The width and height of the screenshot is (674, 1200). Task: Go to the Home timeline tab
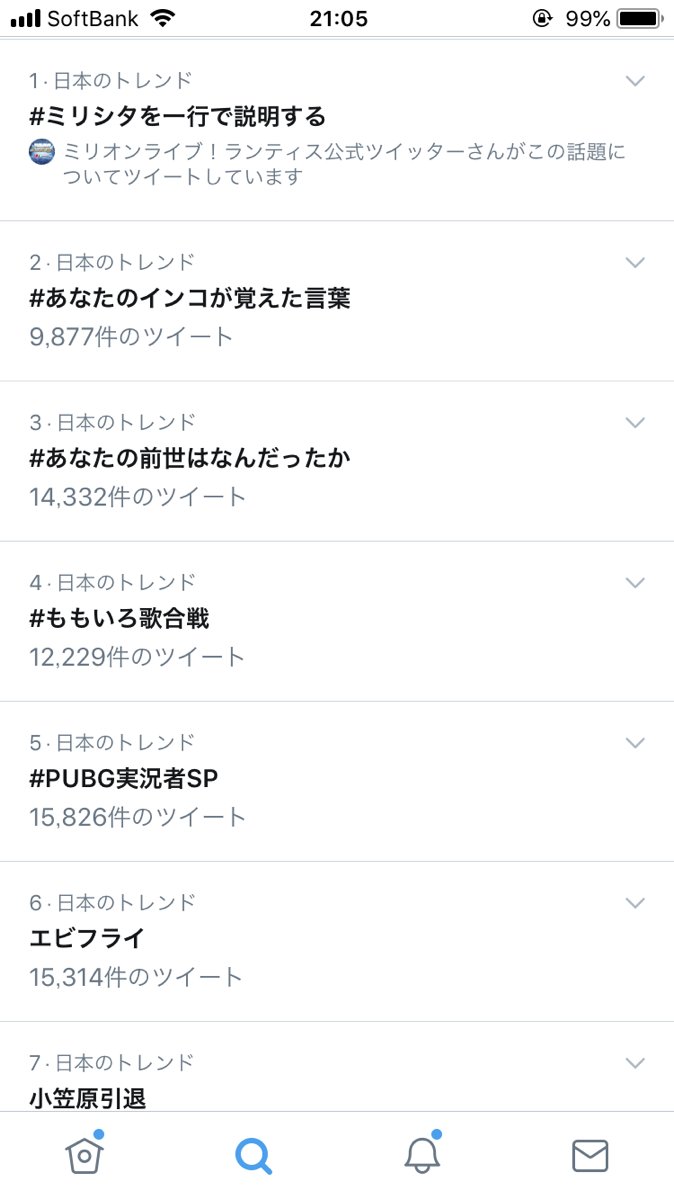[x=85, y=1155]
